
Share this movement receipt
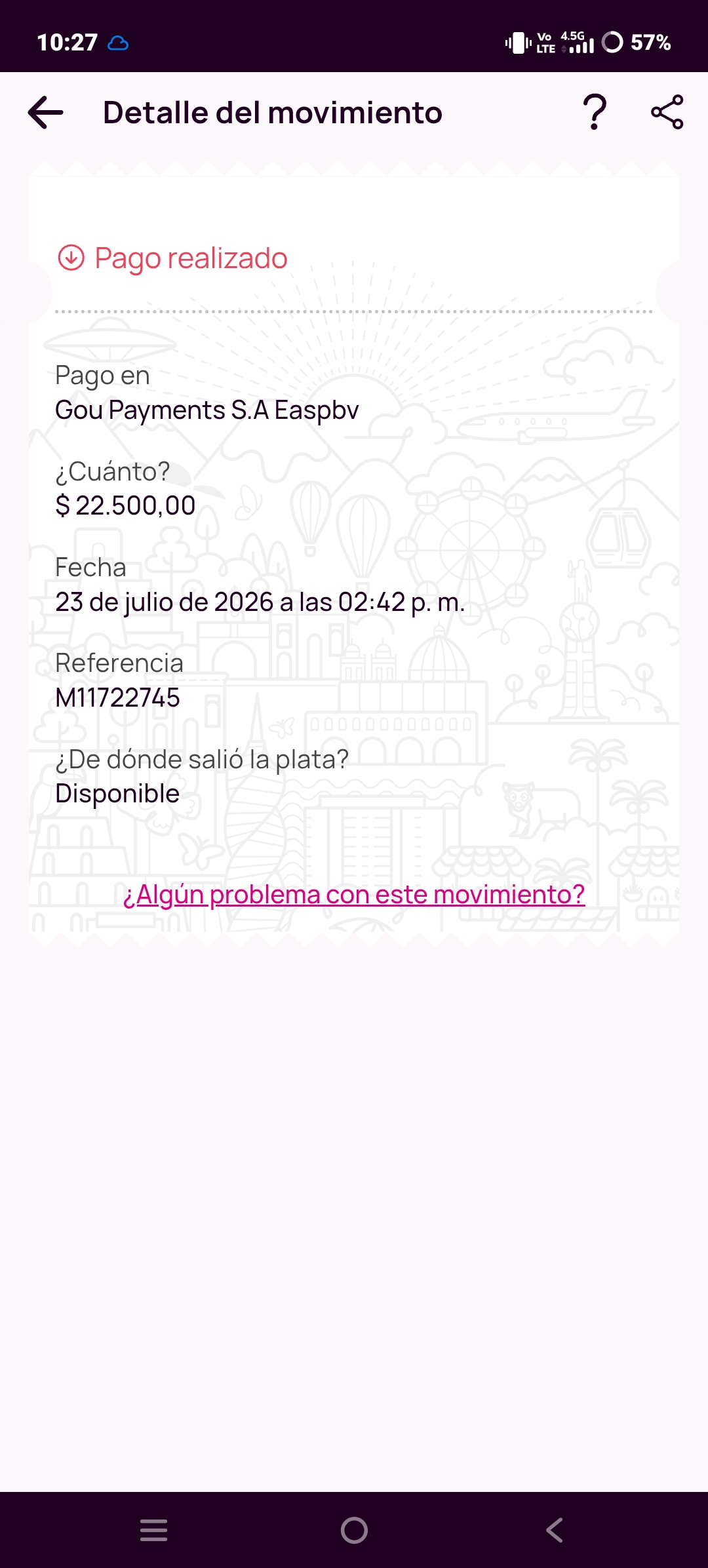pos(667,112)
